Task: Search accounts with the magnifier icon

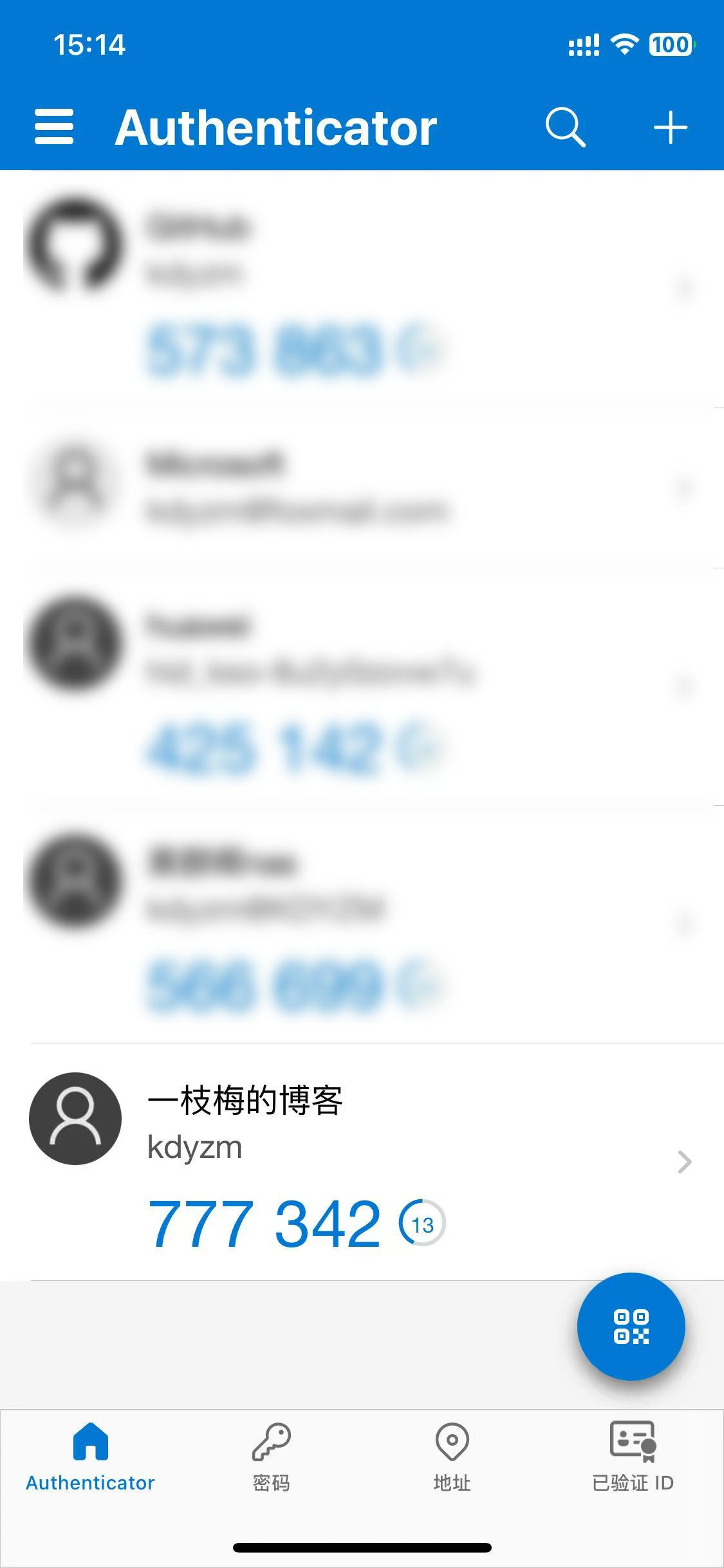Action: pyautogui.click(x=565, y=127)
